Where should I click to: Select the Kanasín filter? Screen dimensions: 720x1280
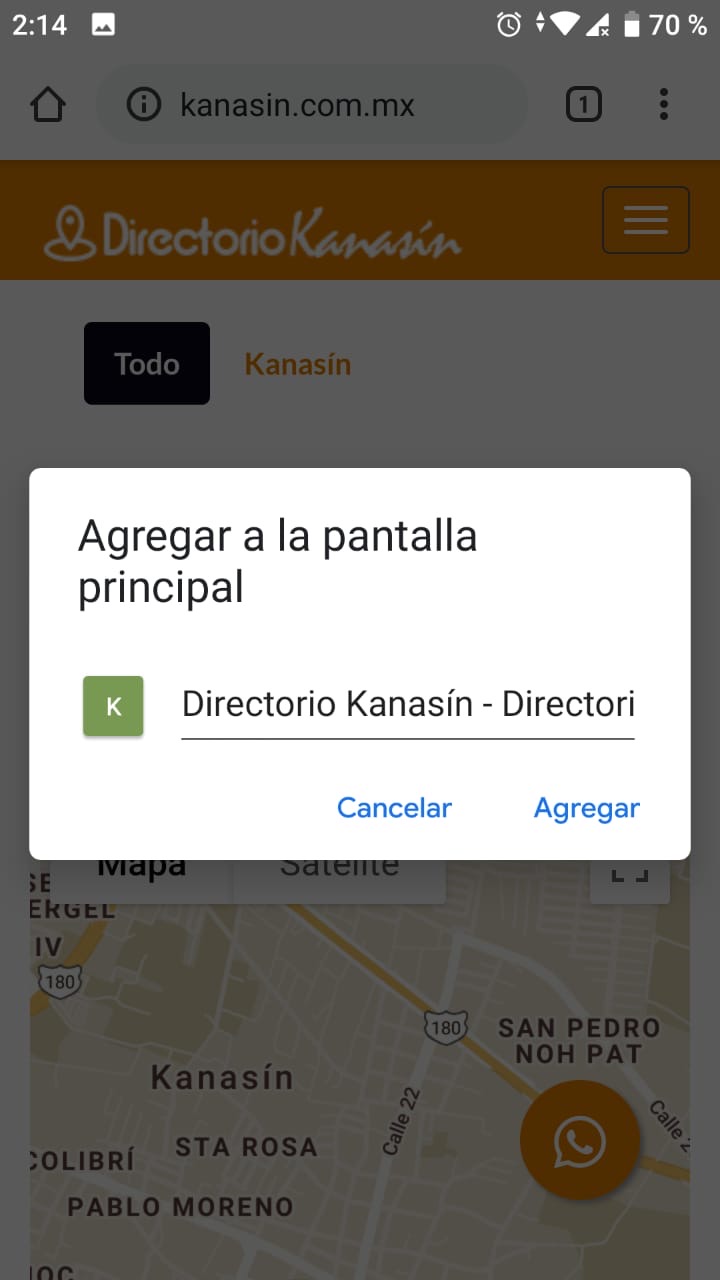(298, 364)
